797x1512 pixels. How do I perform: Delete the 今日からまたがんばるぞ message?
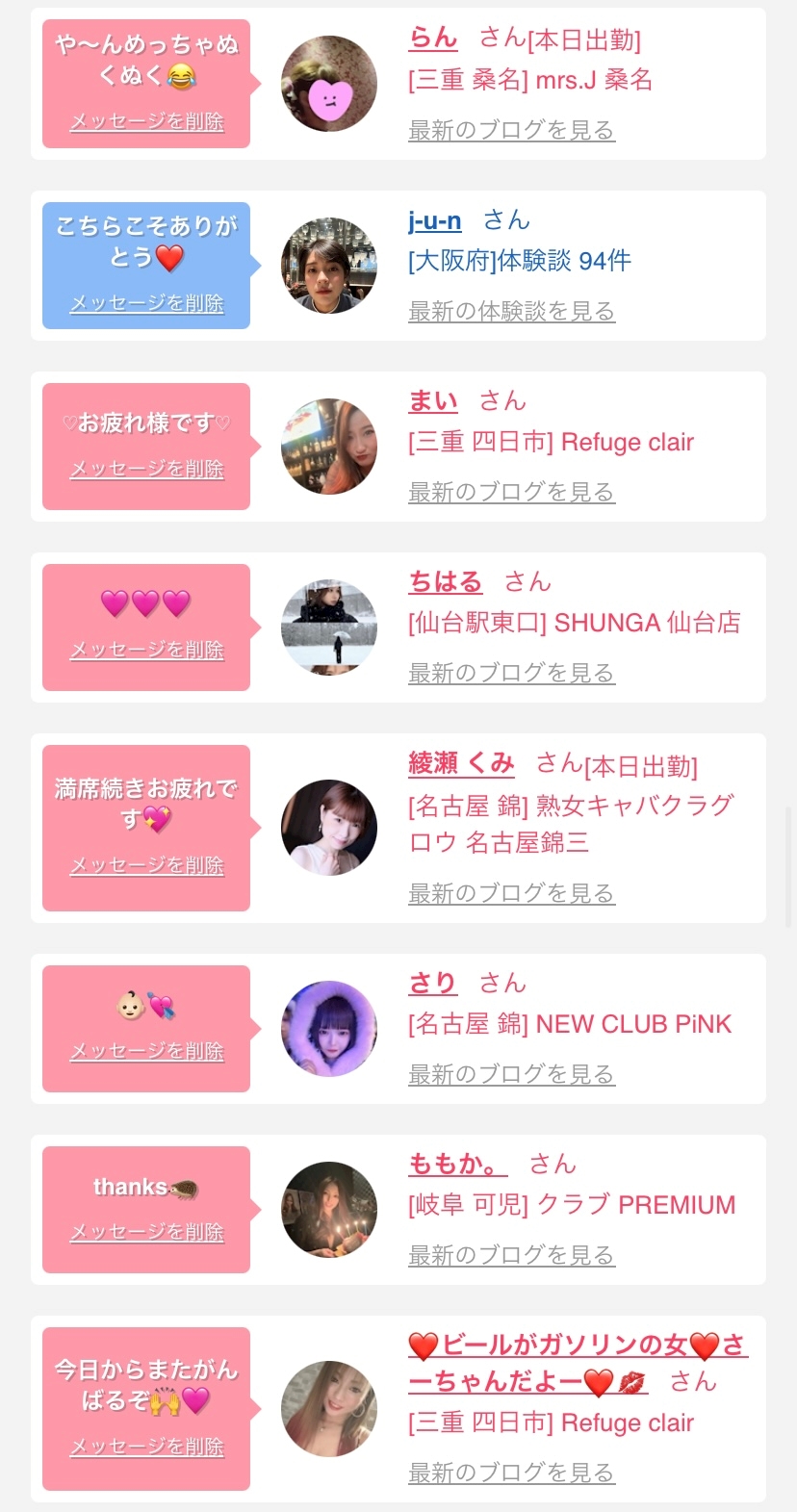(x=146, y=1447)
